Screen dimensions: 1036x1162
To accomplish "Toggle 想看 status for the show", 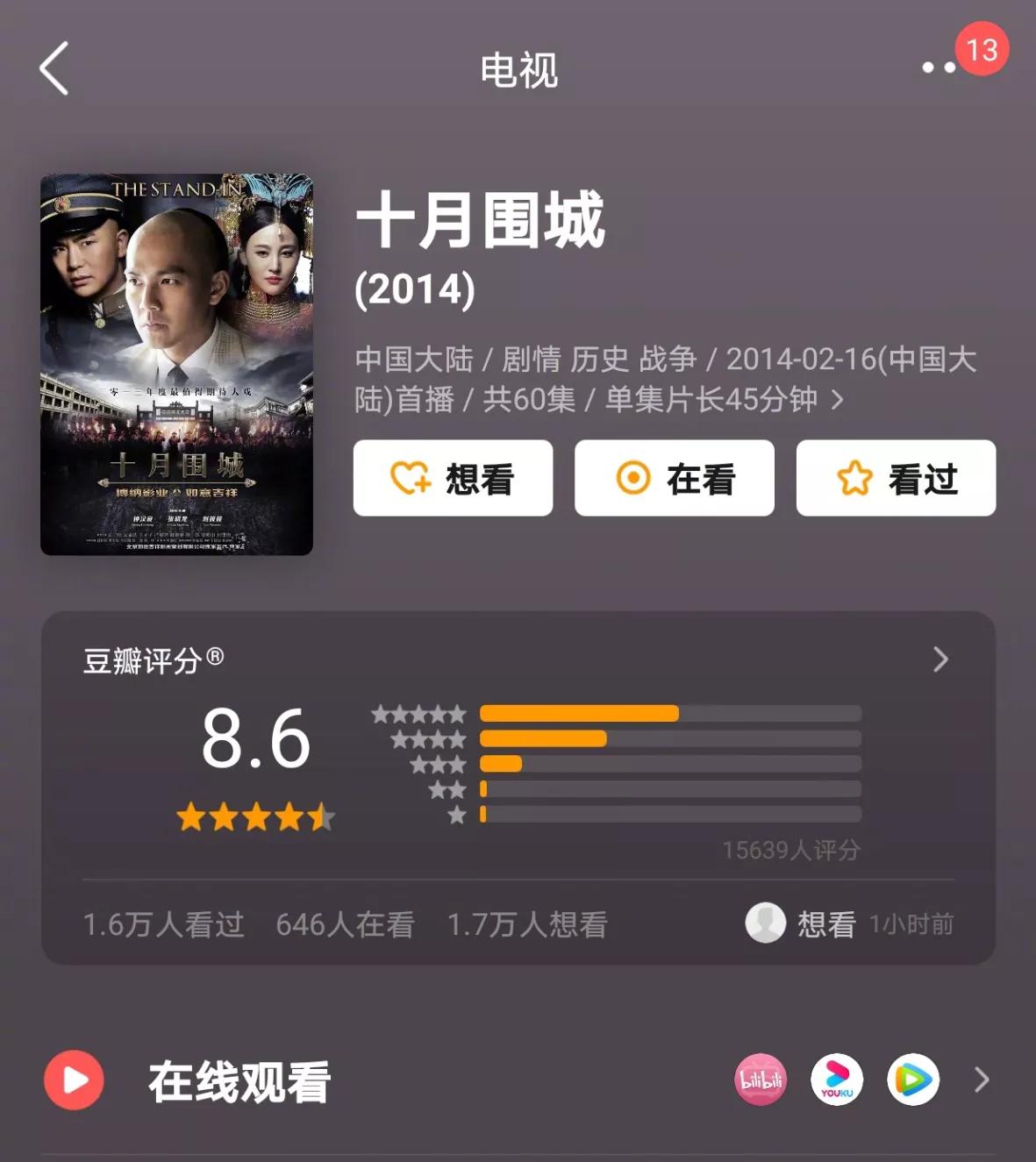I will coord(454,478).
